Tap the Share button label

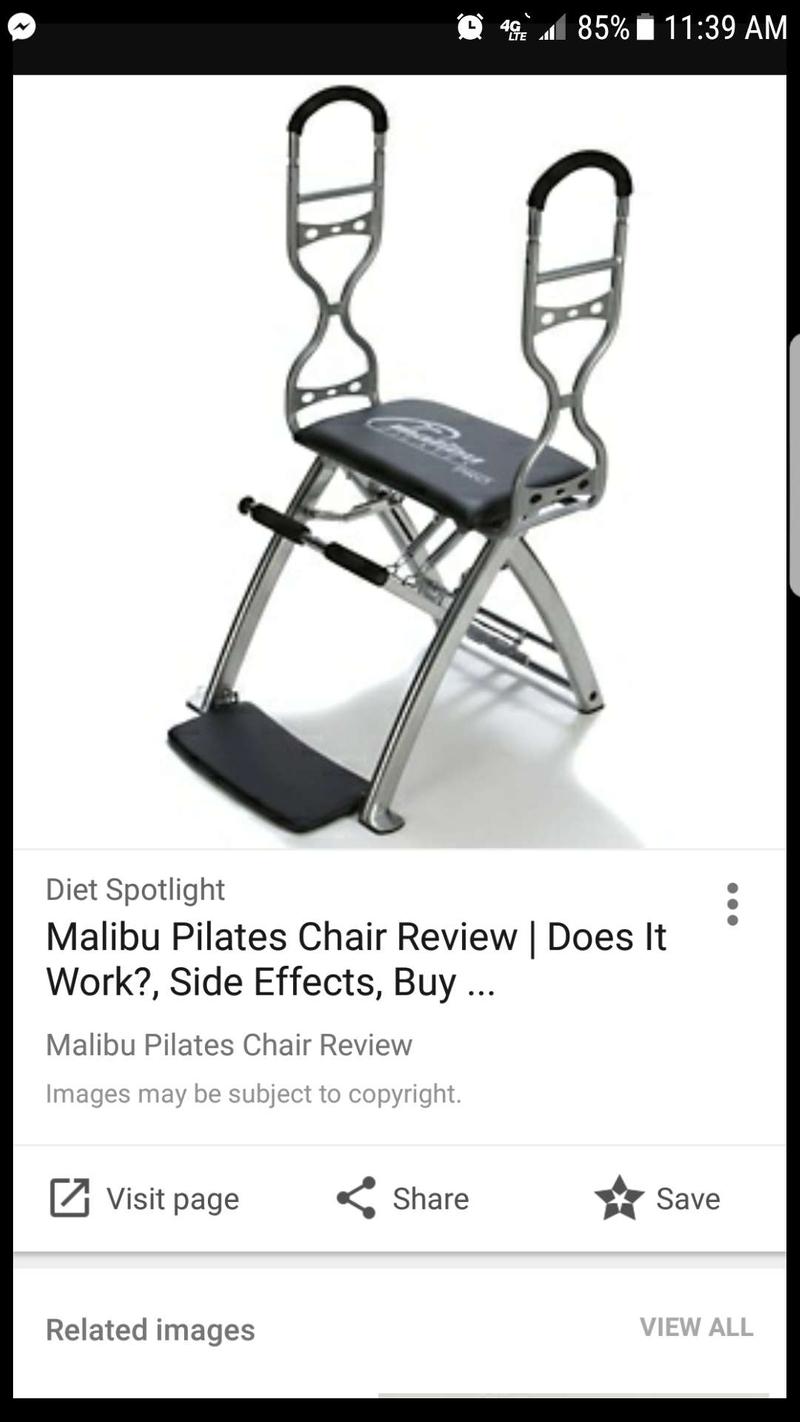[432, 1198]
